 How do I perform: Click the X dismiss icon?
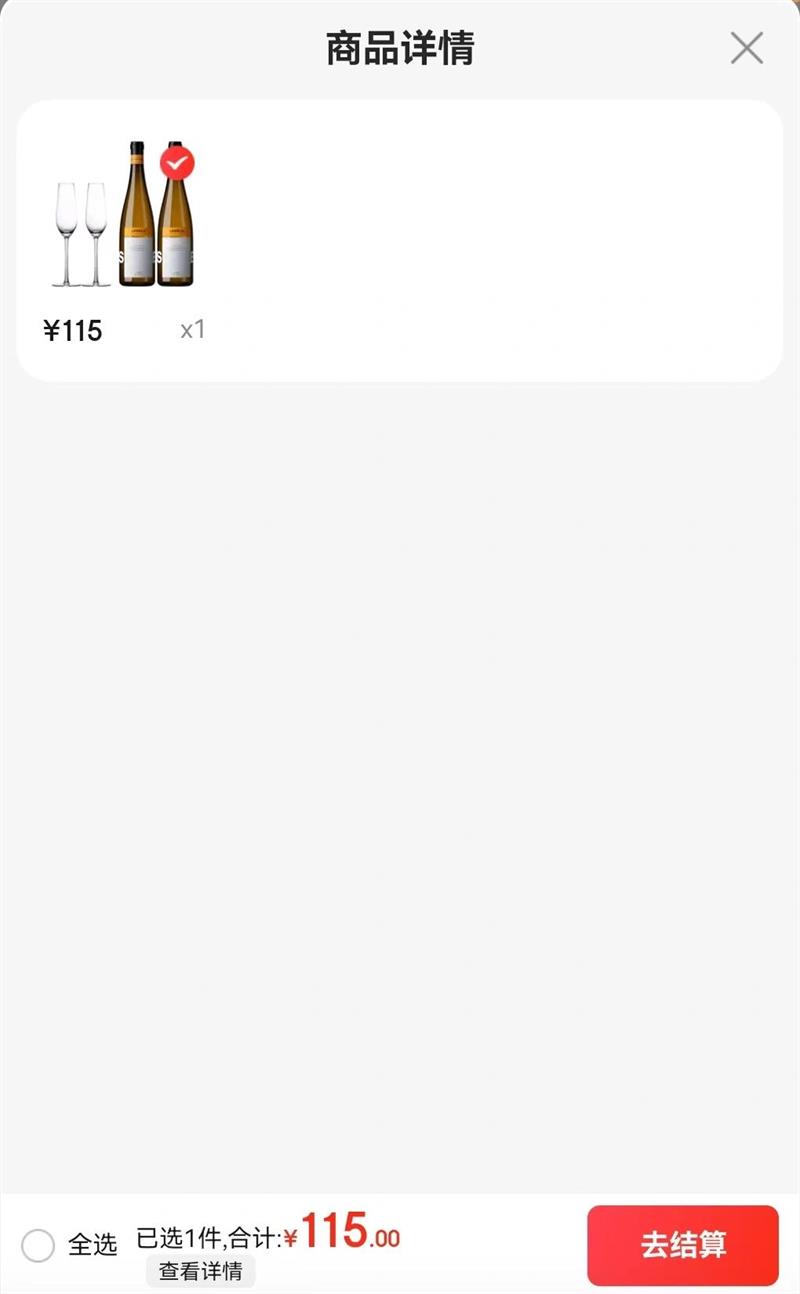746,49
